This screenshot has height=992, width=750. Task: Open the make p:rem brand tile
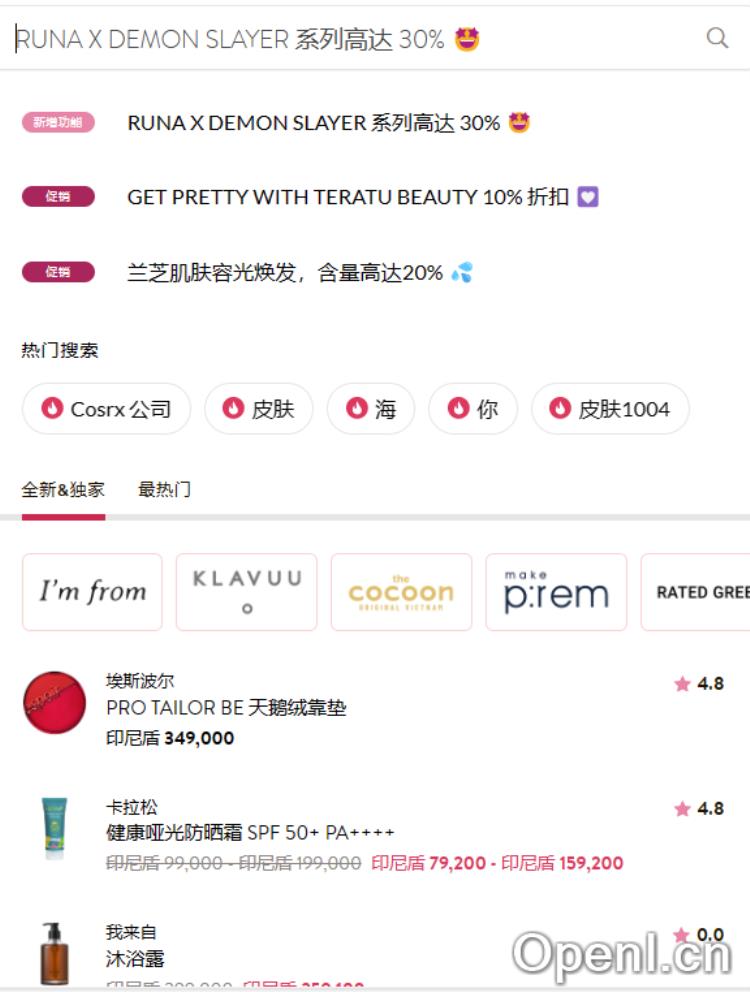click(x=556, y=592)
